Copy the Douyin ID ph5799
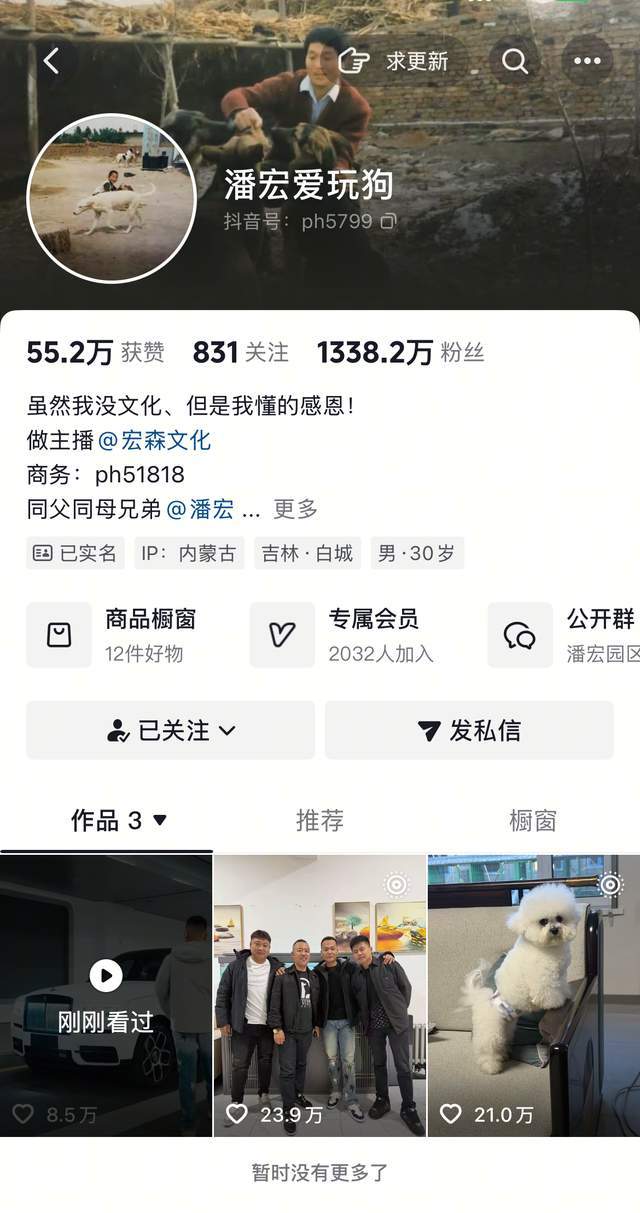This screenshot has width=640, height=1213. (389, 221)
